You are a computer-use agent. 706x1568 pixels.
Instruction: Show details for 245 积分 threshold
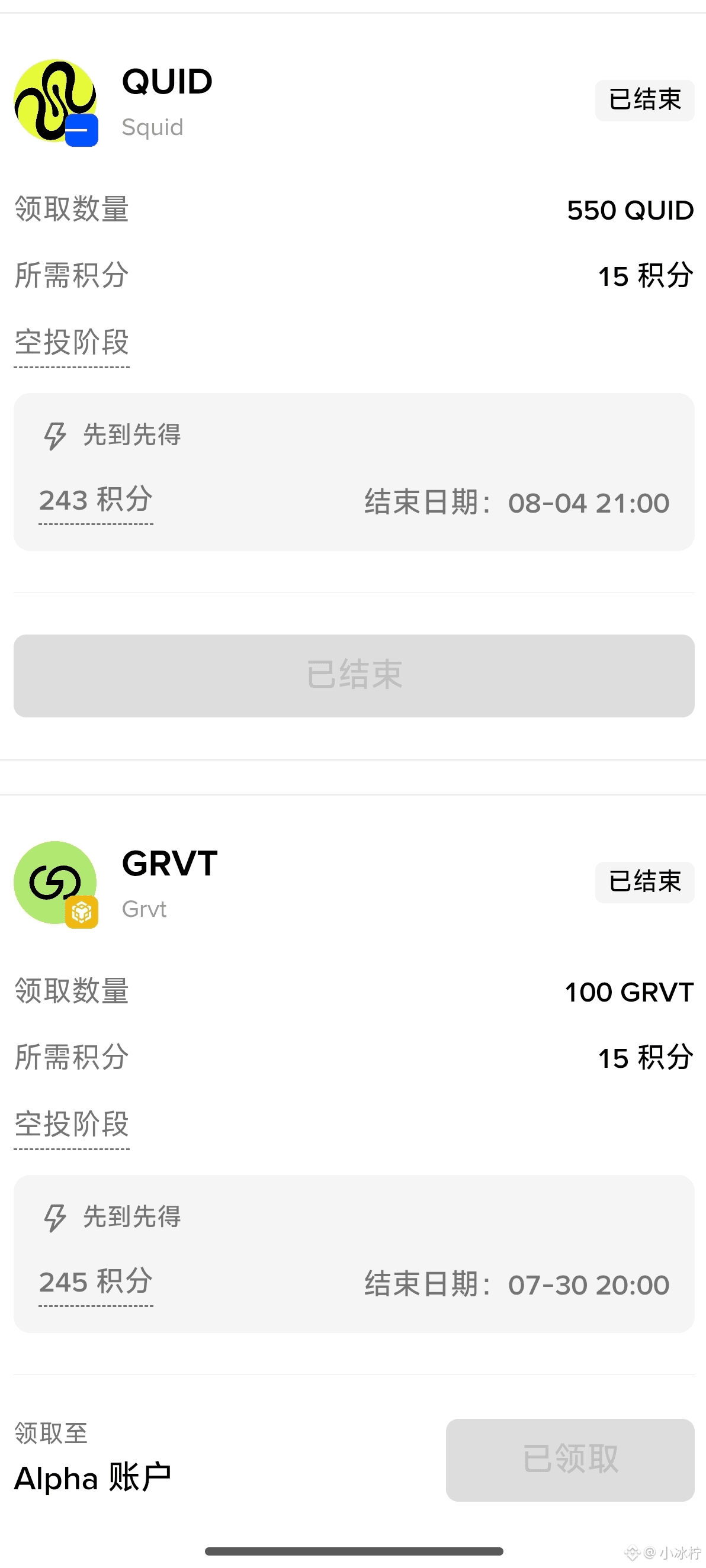pos(95,1282)
